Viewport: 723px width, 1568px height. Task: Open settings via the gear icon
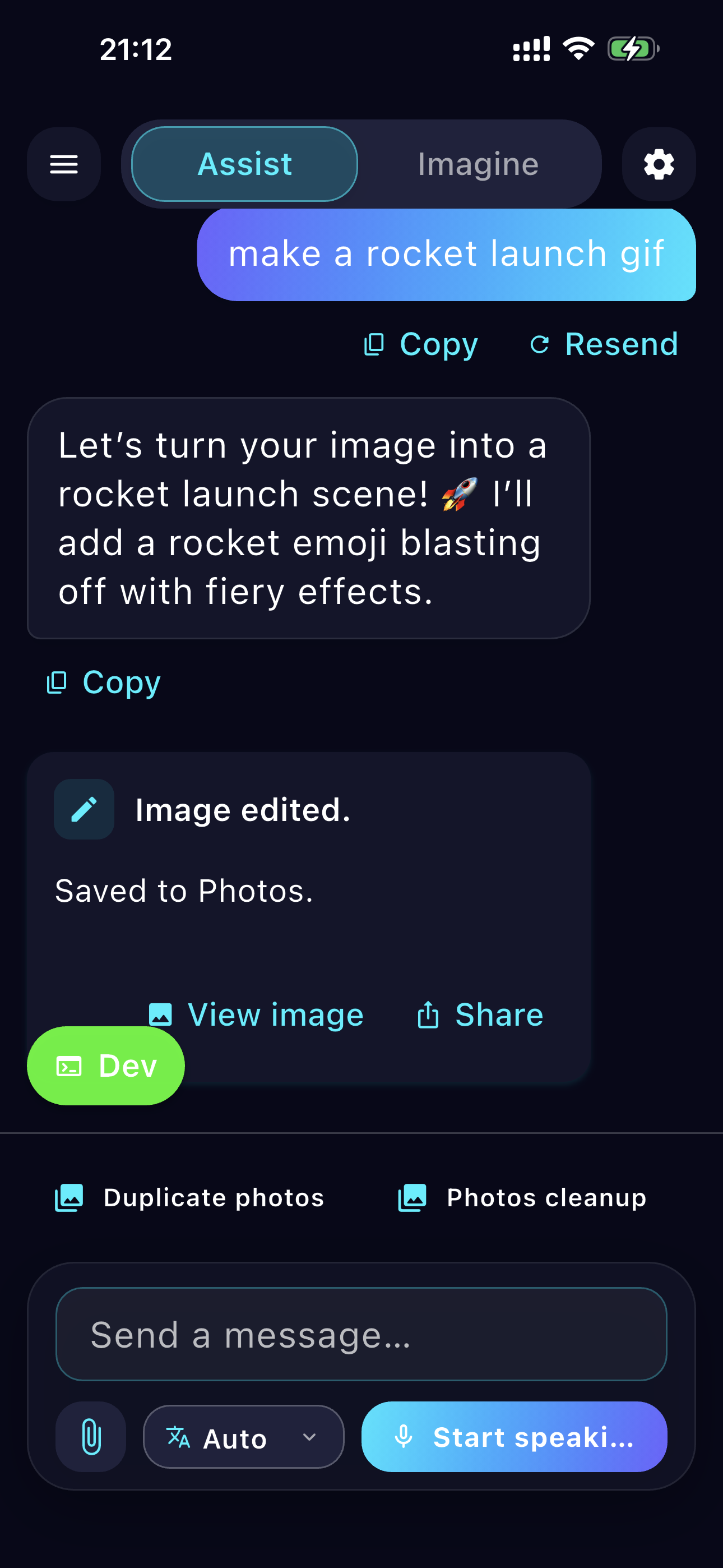pyautogui.click(x=659, y=164)
